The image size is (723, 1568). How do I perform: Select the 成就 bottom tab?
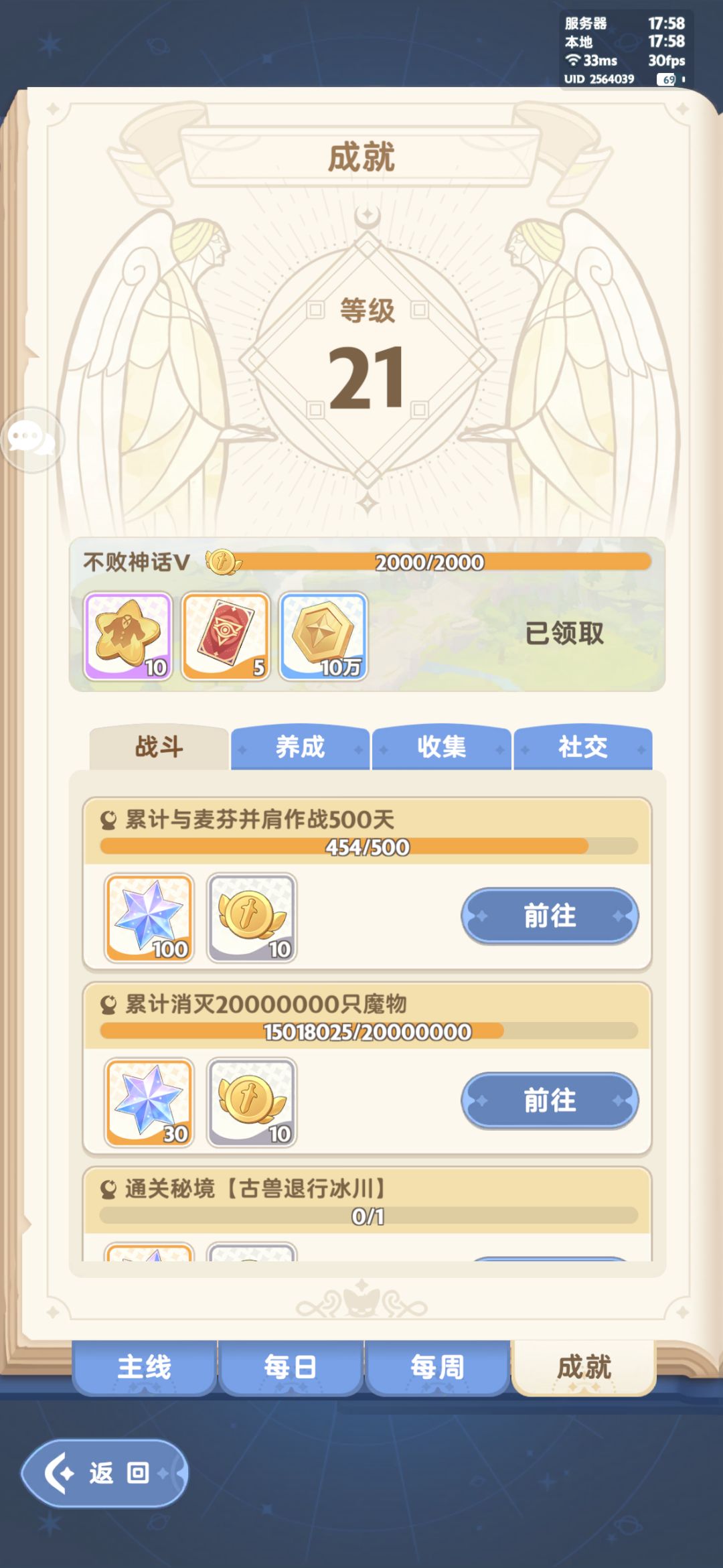pyautogui.click(x=584, y=1367)
